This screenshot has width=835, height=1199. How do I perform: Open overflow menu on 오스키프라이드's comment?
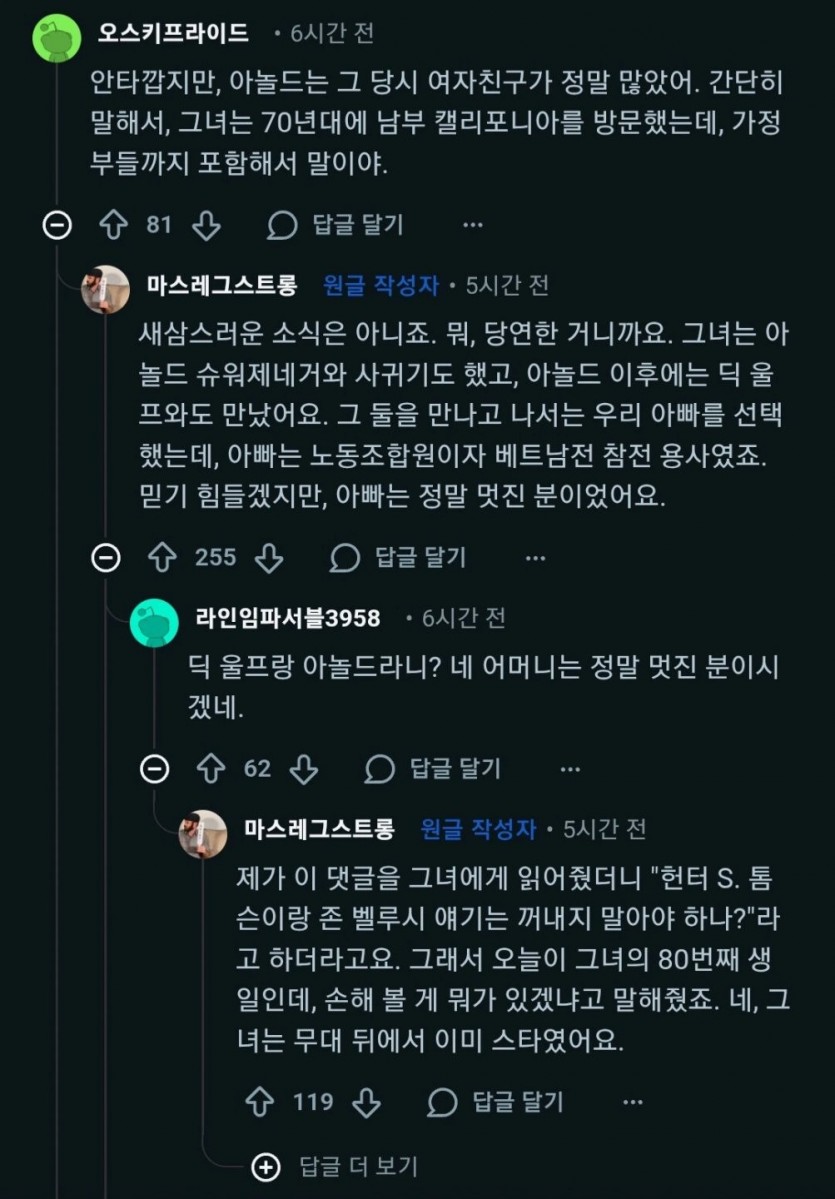(x=473, y=225)
